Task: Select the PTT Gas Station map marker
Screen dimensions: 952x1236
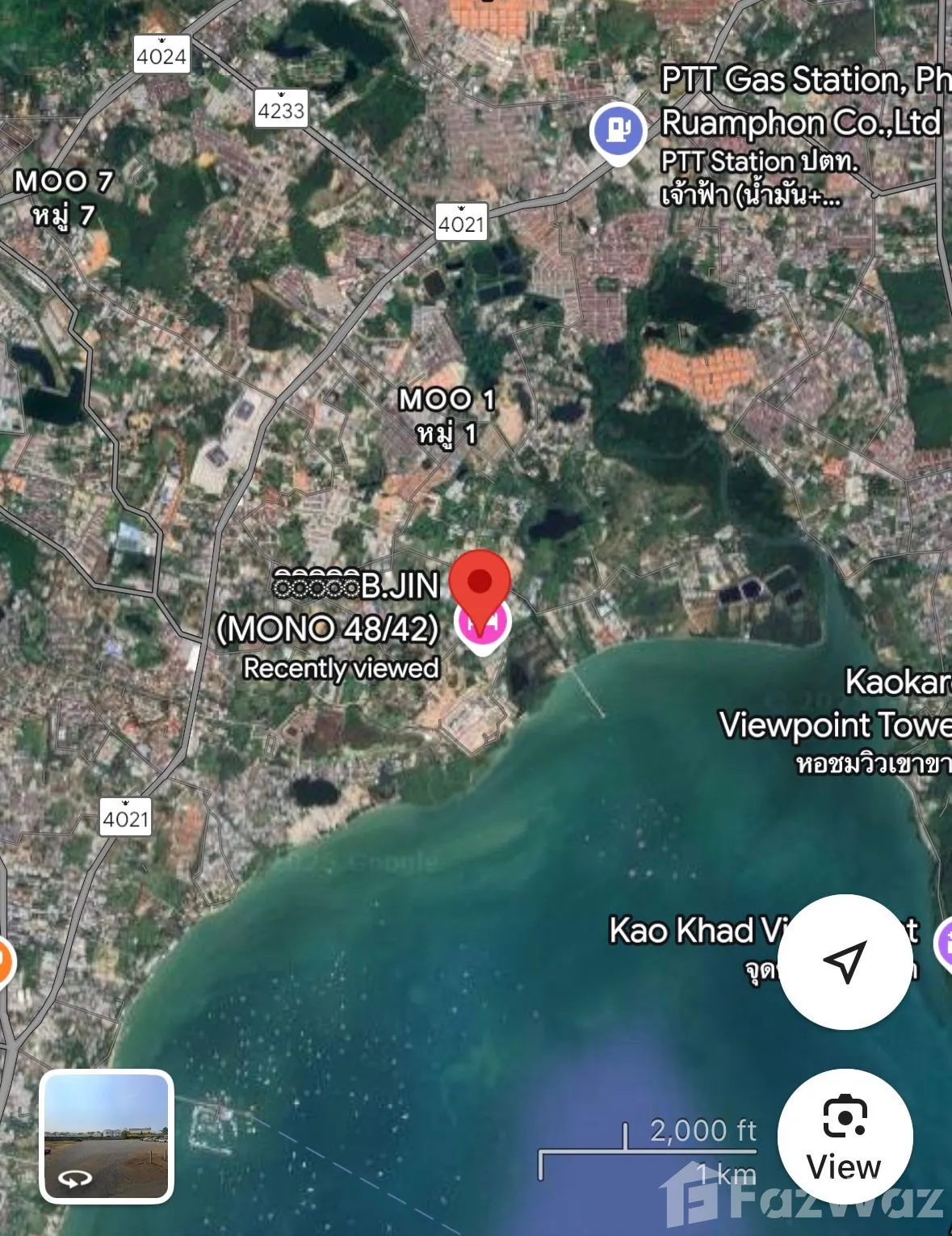Action: click(618, 132)
